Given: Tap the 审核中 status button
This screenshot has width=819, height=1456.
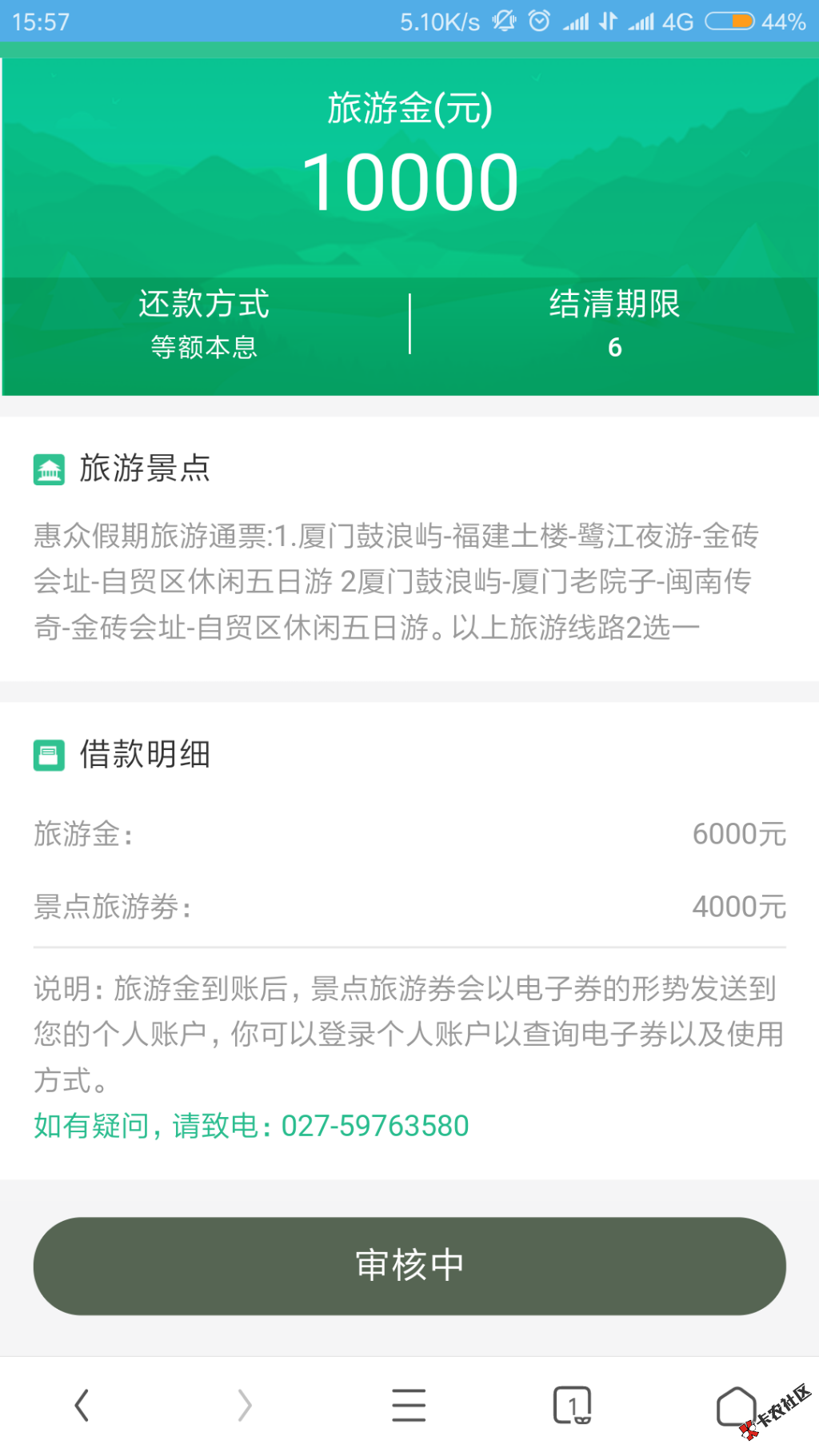Looking at the screenshot, I should 409,1266.
